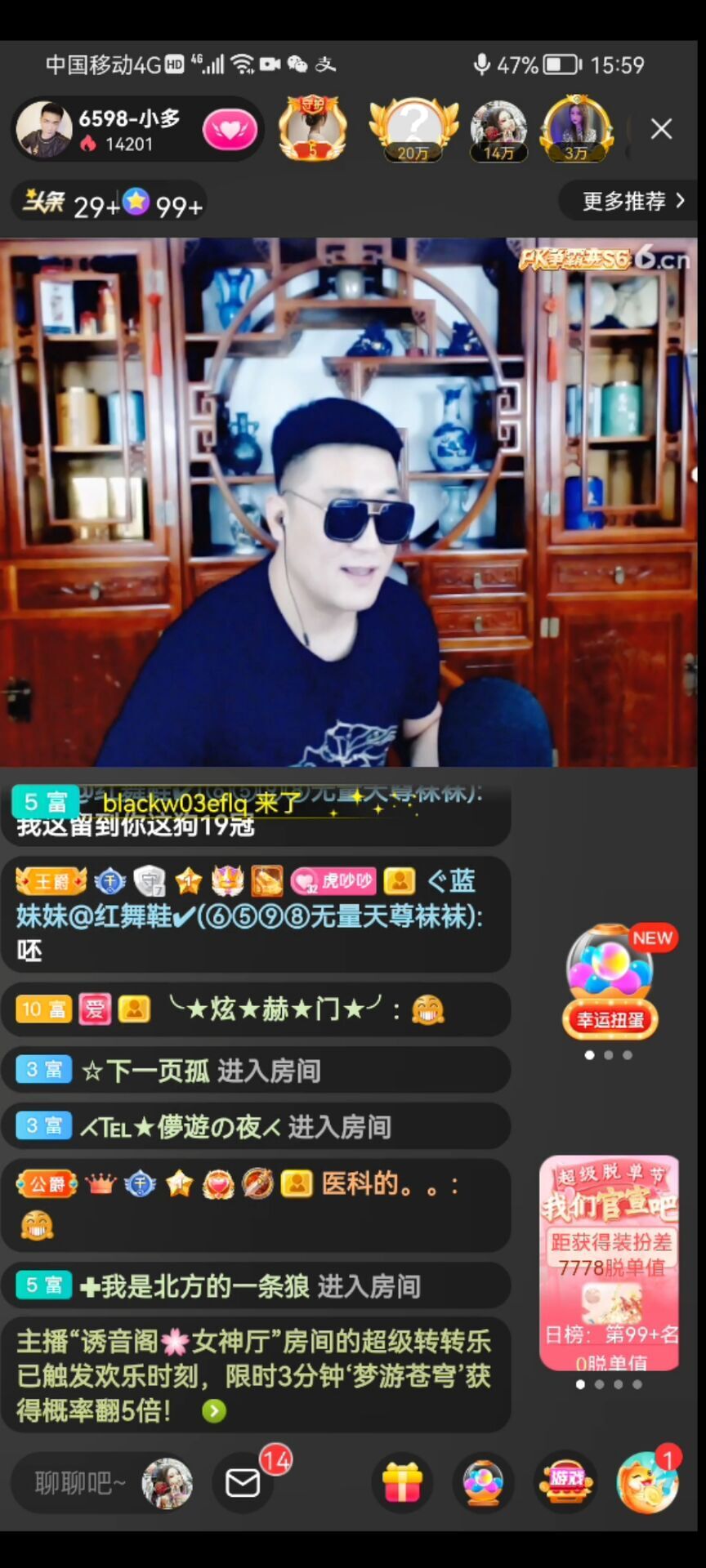This screenshot has height=1568, width=706.
Task: Open the gift box panel
Action: [402, 1482]
